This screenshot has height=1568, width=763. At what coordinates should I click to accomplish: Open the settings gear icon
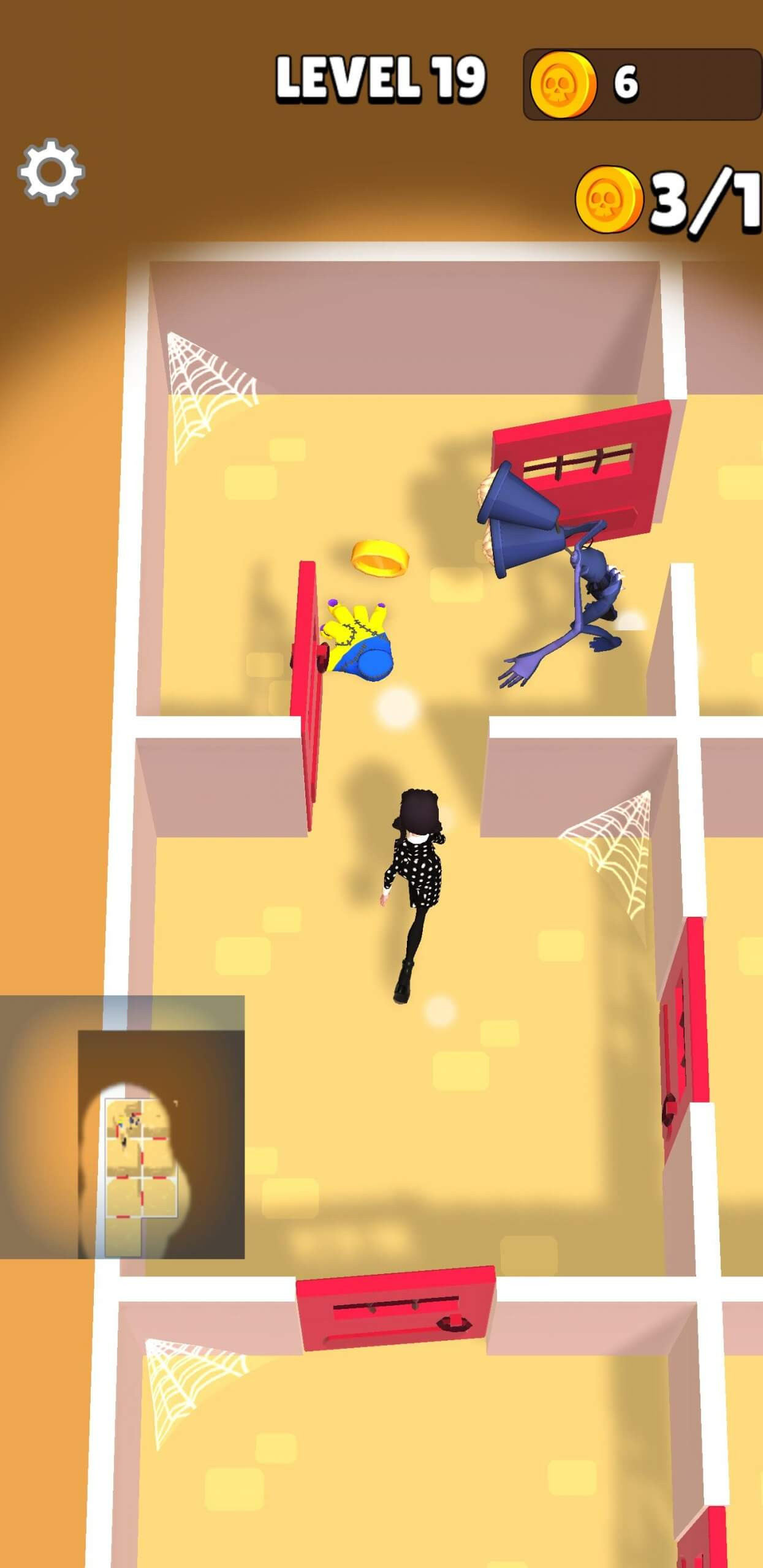click(51, 171)
